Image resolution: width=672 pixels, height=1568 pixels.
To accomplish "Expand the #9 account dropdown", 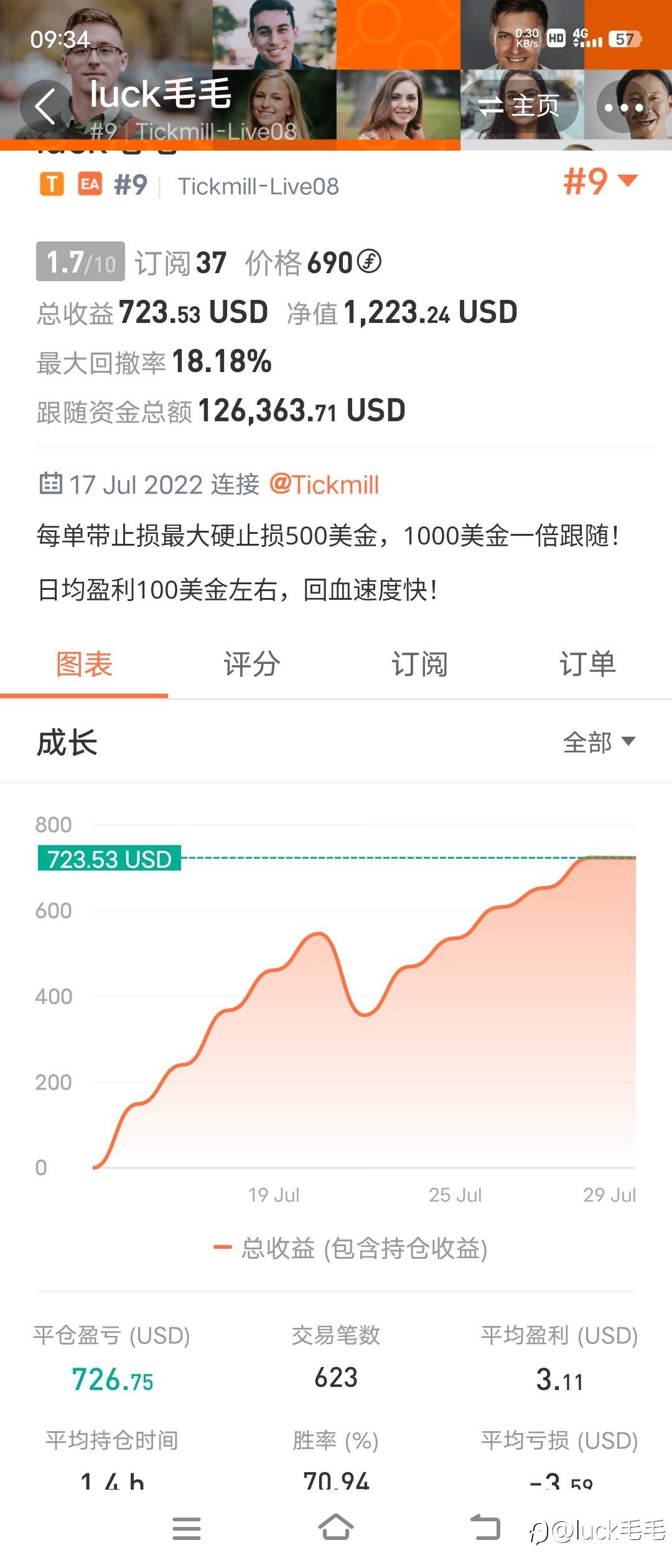I will pyautogui.click(x=600, y=182).
